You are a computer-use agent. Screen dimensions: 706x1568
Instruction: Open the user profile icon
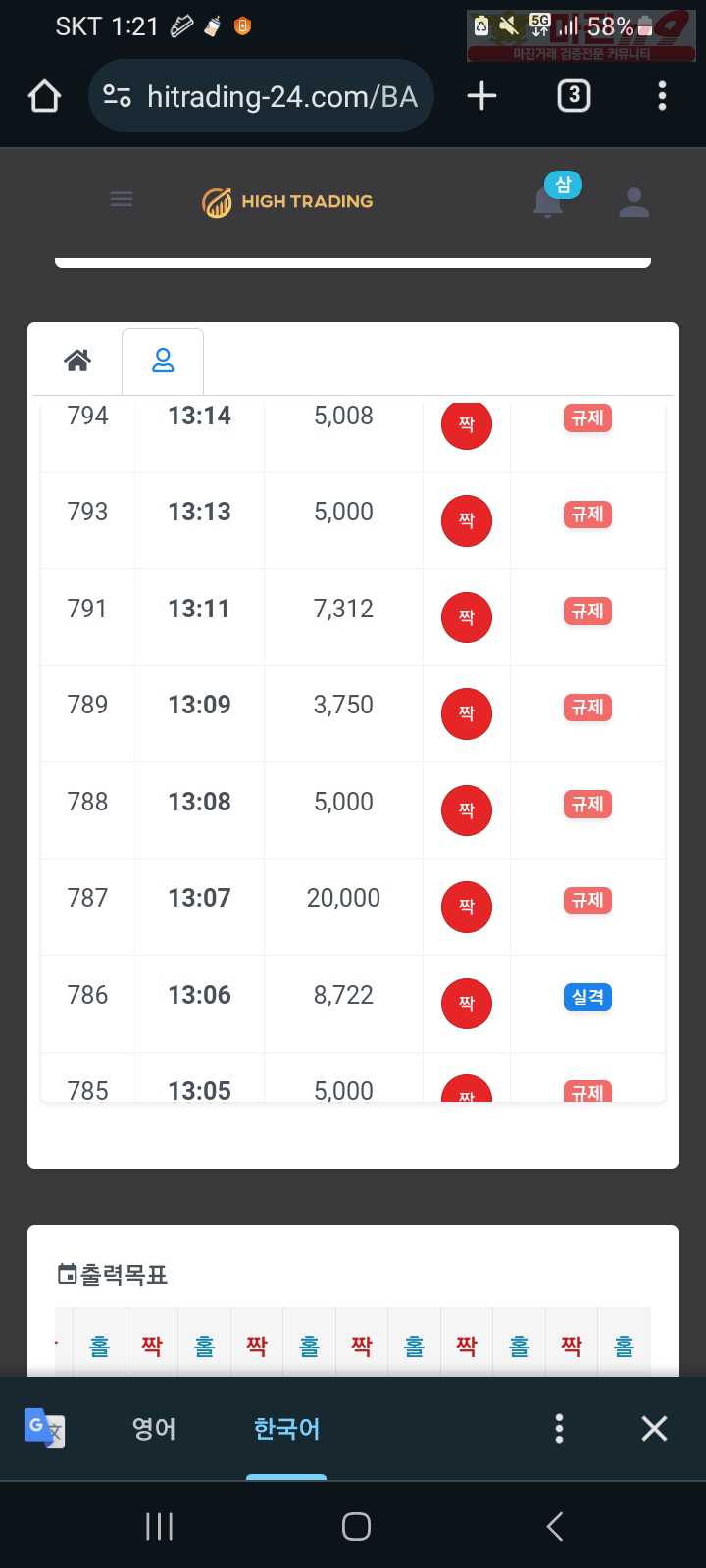(634, 202)
